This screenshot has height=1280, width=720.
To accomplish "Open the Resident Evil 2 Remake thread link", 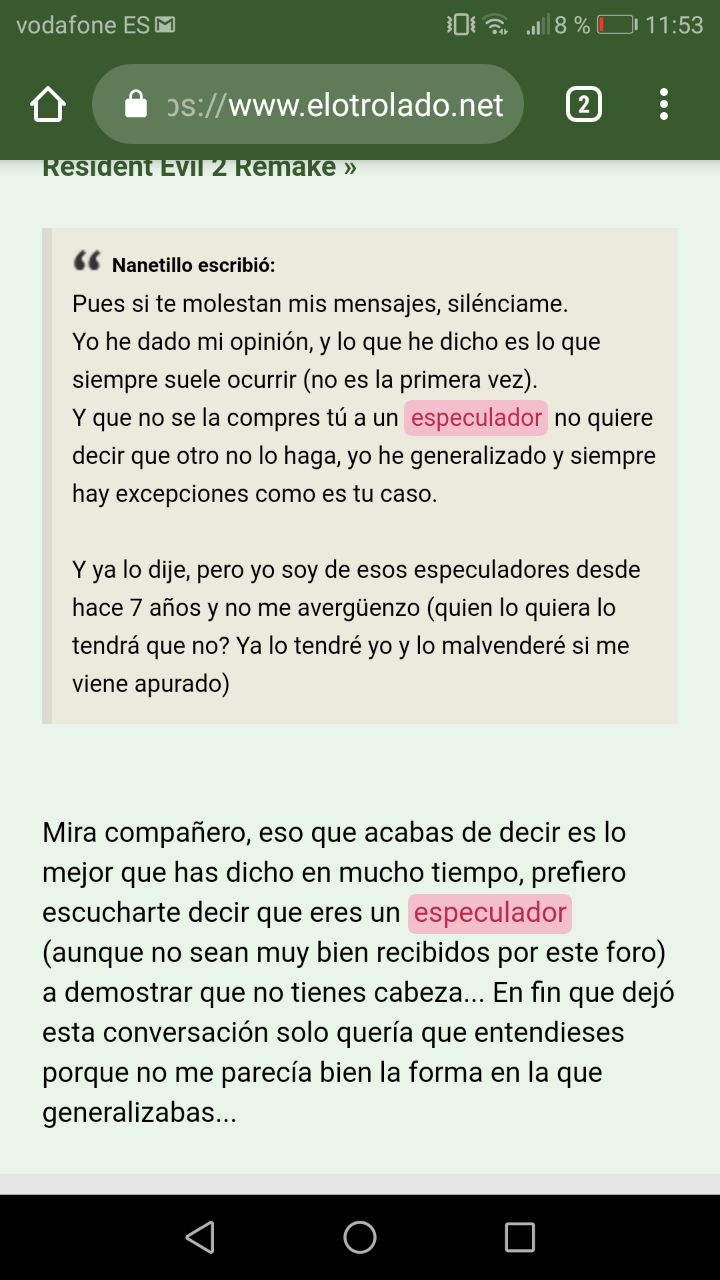I will pyautogui.click(x=199, y=167).
